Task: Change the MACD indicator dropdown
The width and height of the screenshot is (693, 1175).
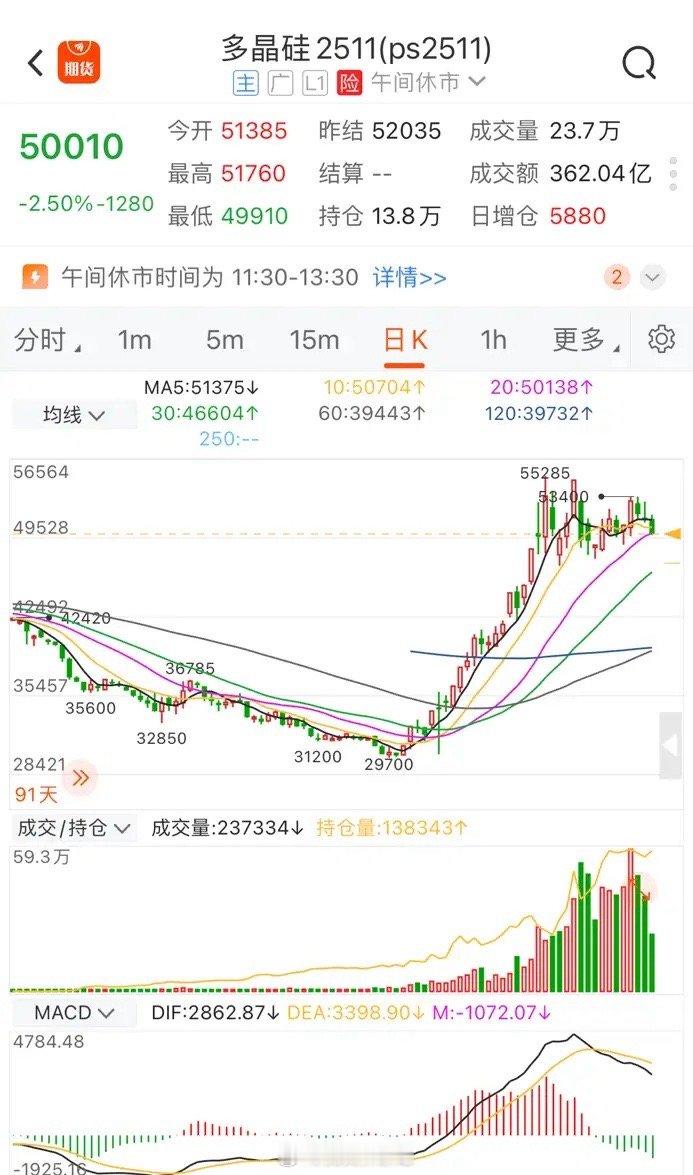Action: [74, 1013]
